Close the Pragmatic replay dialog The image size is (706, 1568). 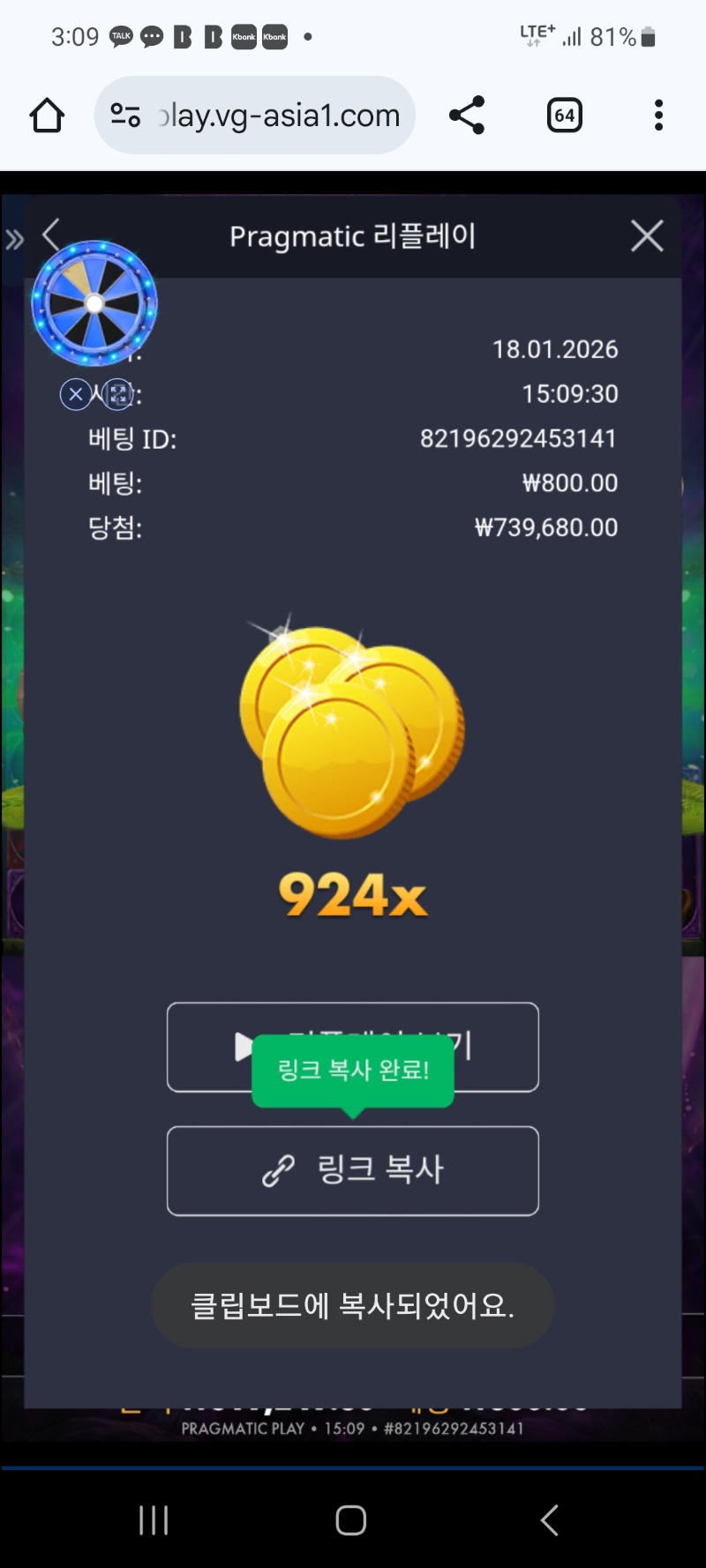[x=647, y=236]
